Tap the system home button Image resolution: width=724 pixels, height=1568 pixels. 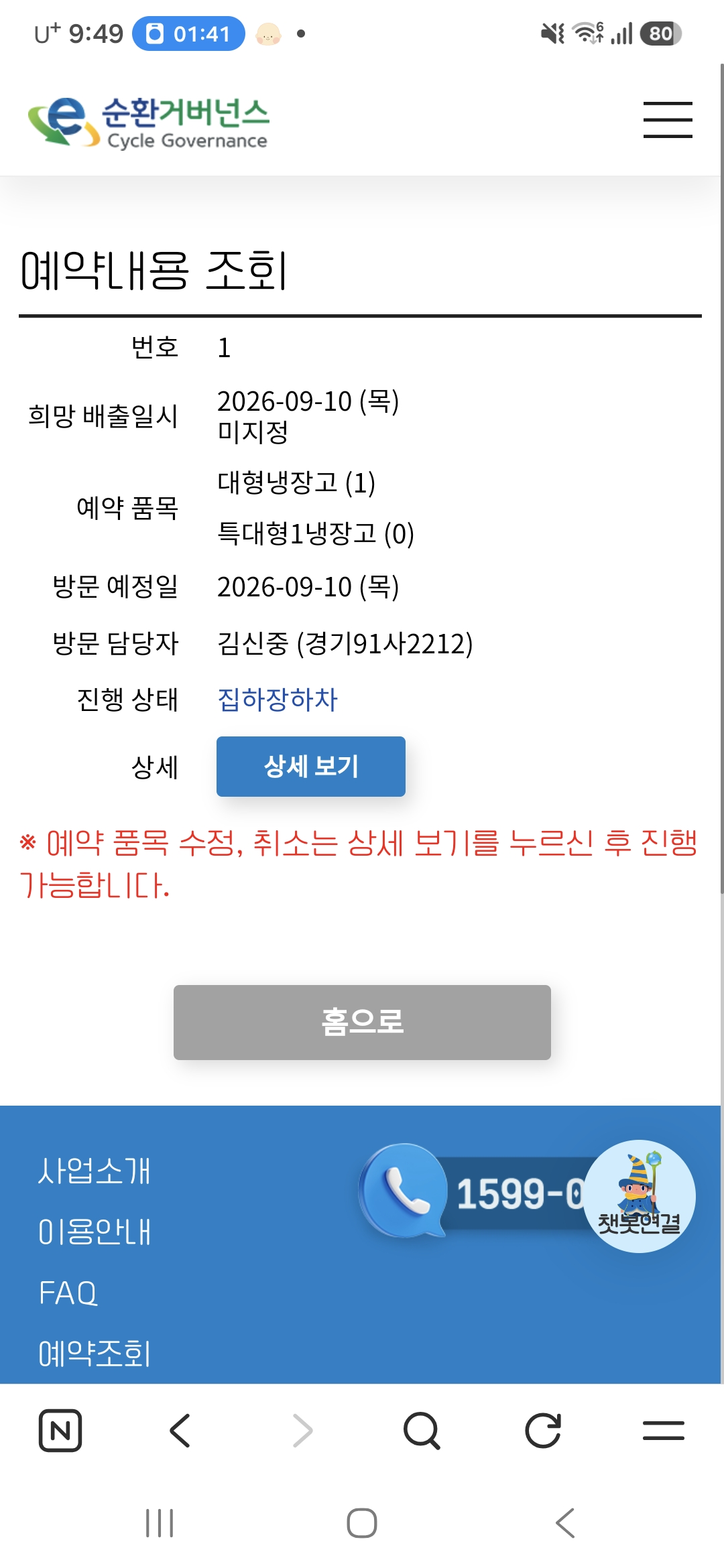pyautogui.click(x=362, y=1523)
